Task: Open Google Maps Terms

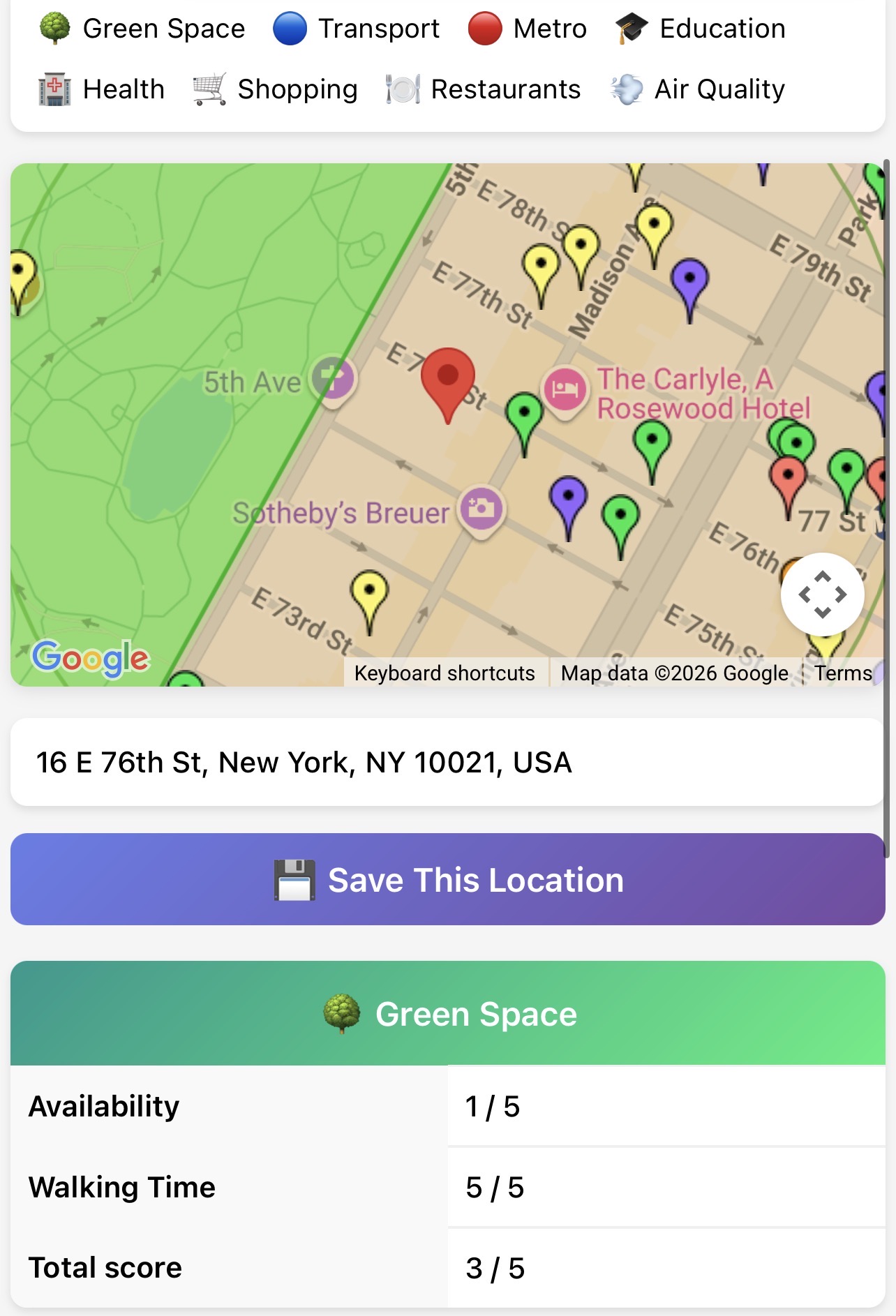Action: click(844, 673)
